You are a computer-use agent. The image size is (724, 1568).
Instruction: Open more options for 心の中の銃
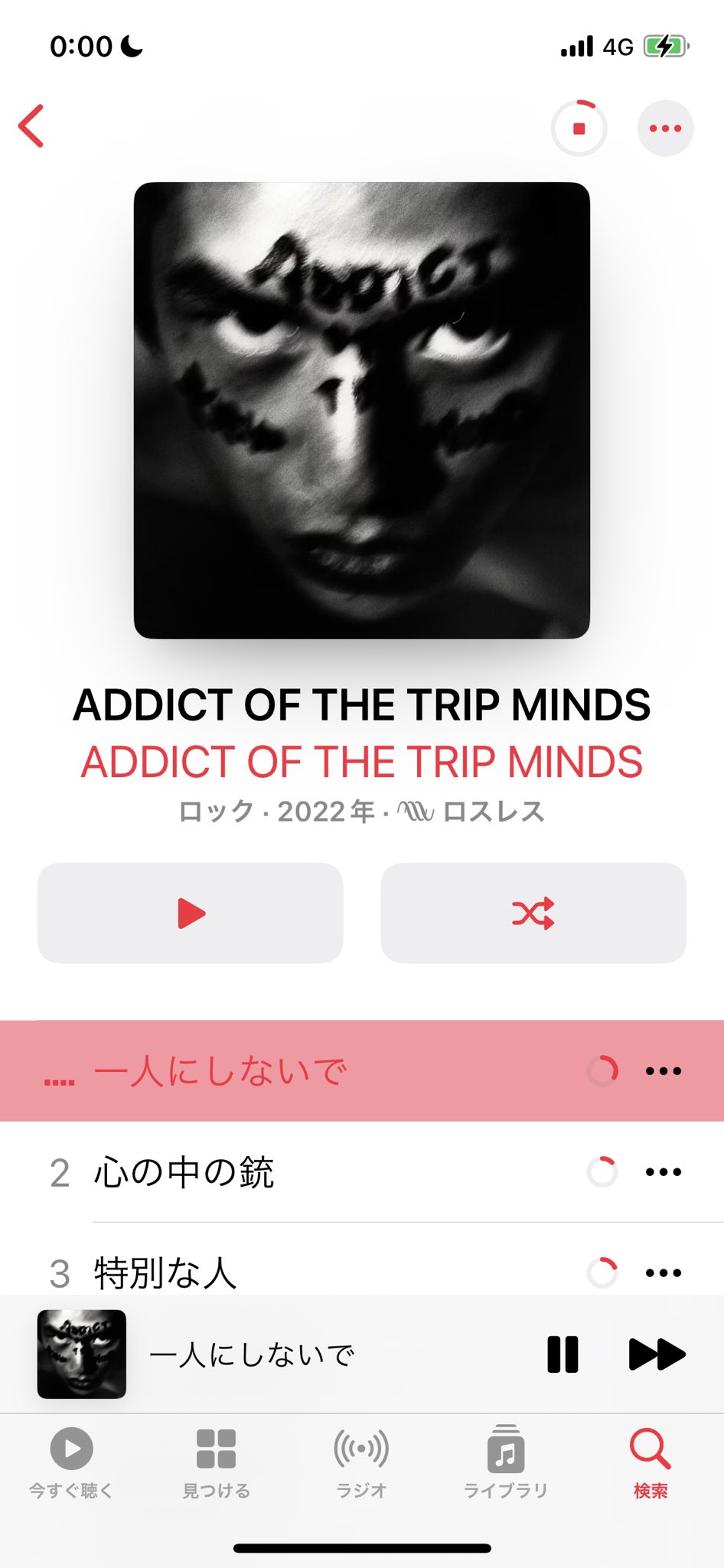tap(664, 1172)
